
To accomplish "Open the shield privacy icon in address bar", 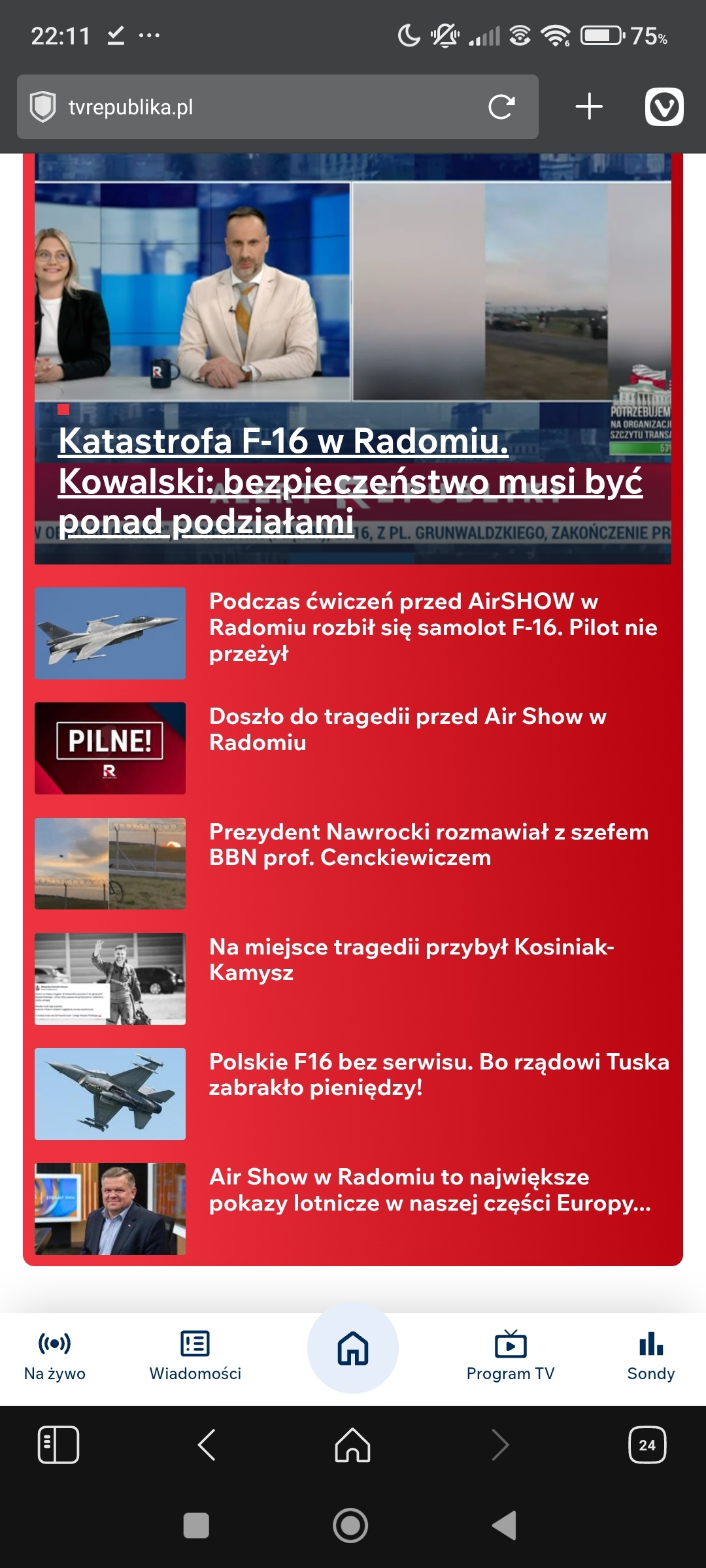I will [x=43, y=106].
